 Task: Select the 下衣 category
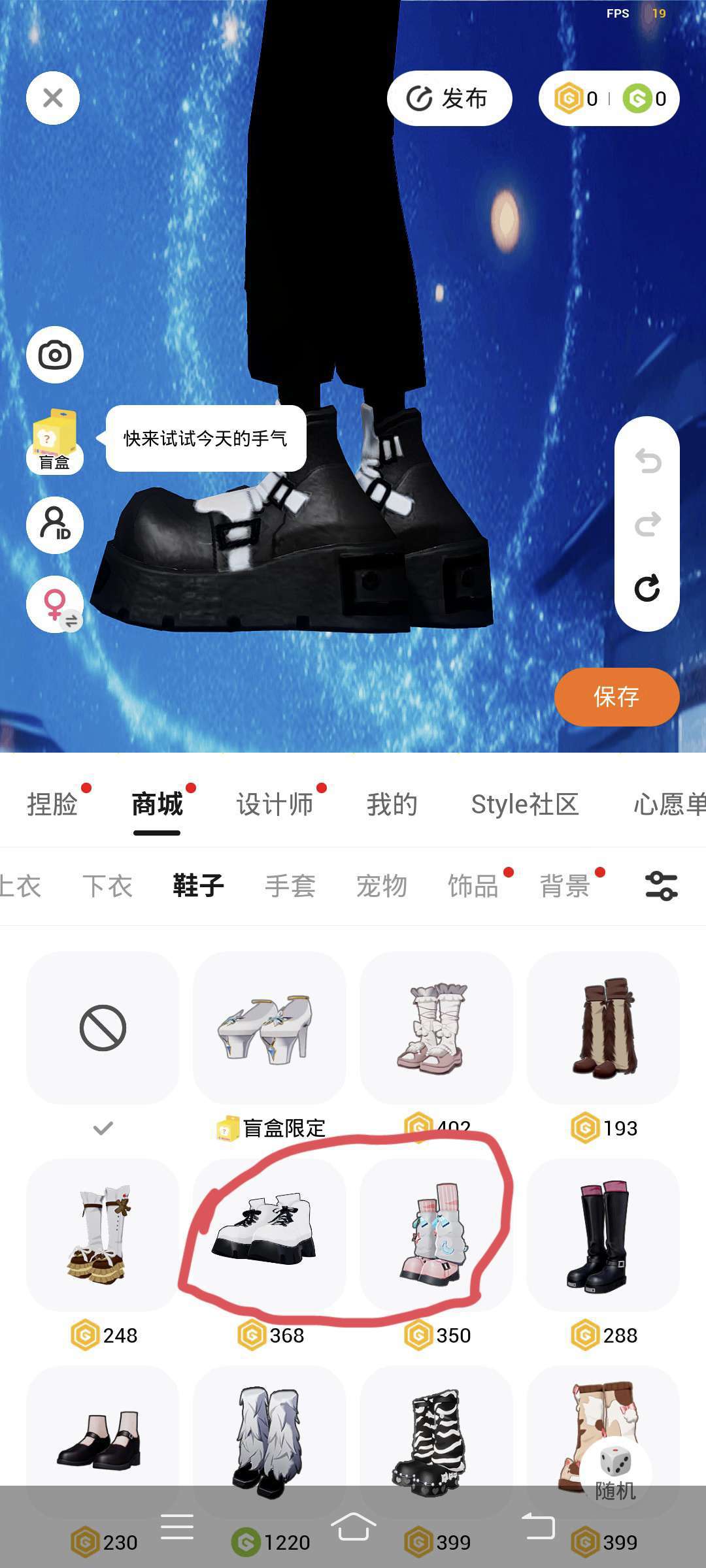pos(108,886)
